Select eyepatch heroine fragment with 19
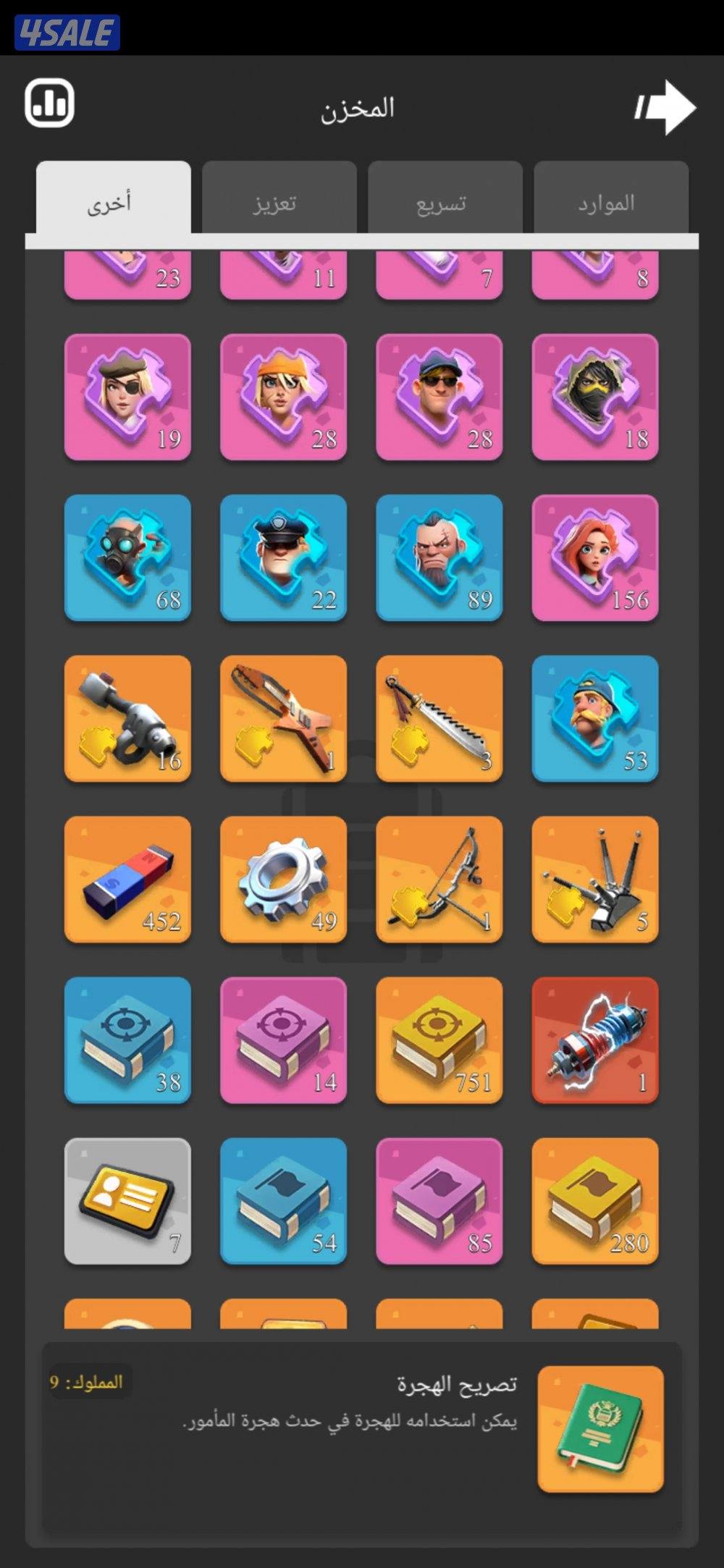The image size is (724, 1568). (127, 397)
